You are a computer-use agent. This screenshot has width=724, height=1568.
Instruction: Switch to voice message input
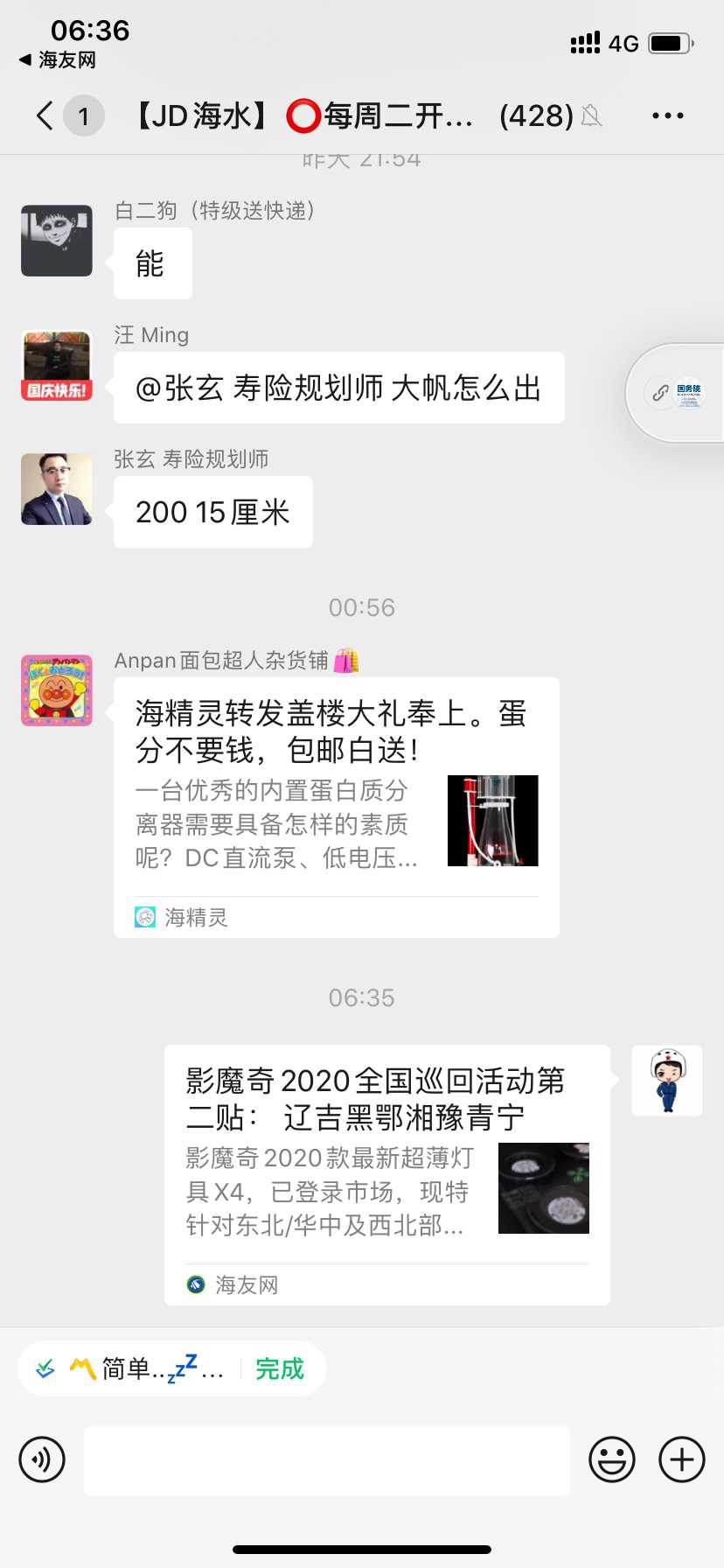coord(42,1459)
